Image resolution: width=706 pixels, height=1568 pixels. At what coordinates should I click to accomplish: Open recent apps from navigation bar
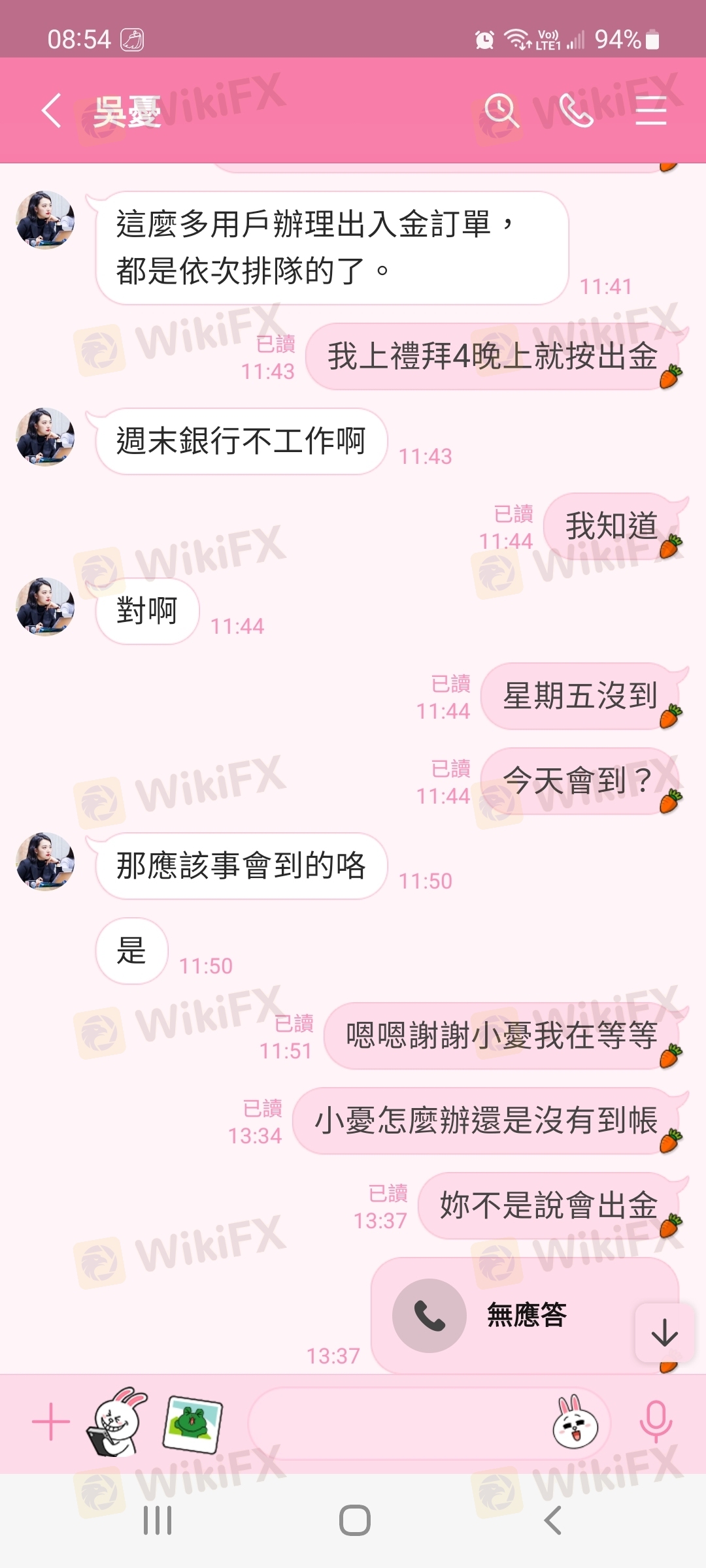tap(158, 1520)
